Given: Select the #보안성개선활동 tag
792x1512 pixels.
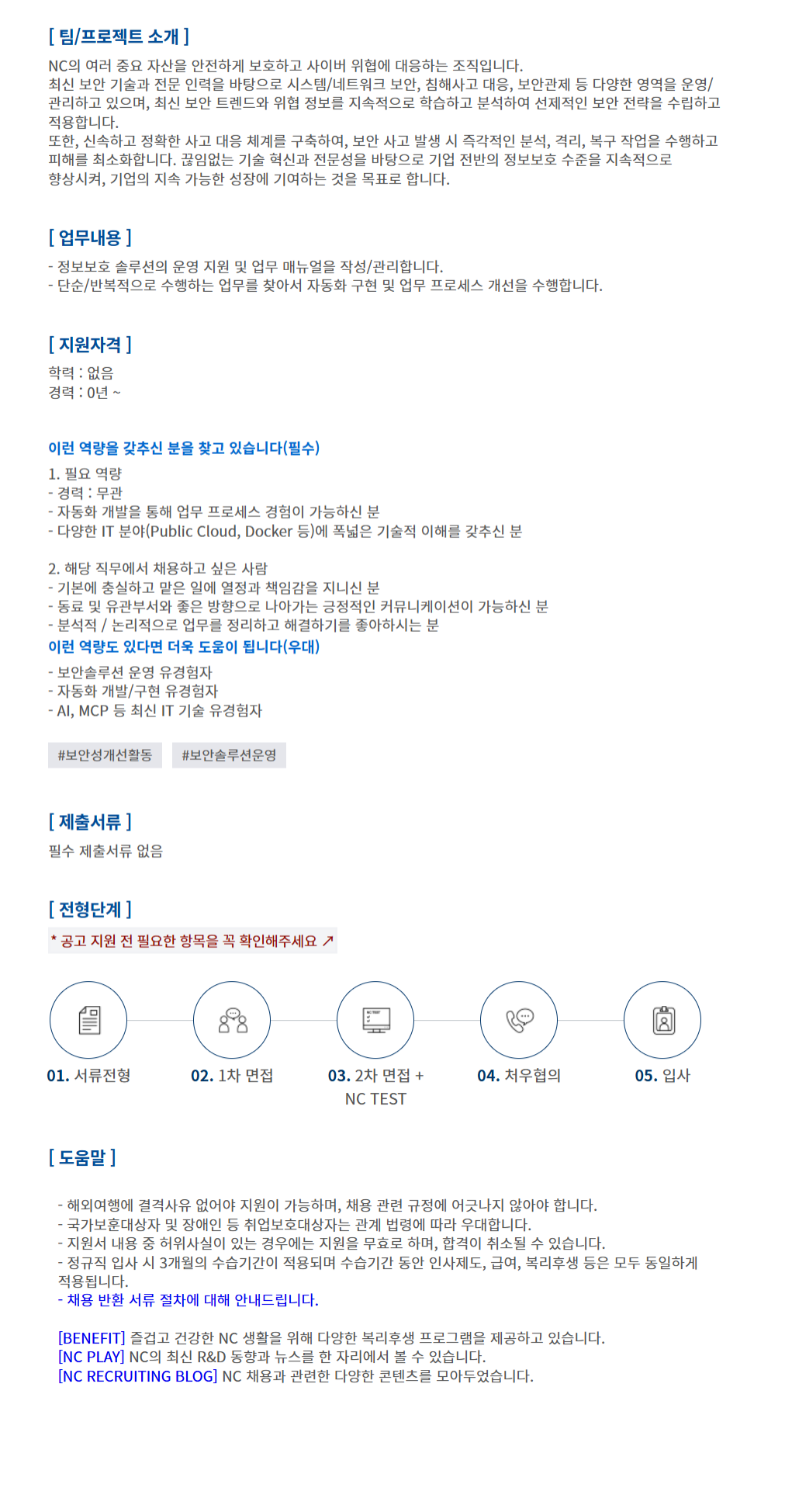Looking at the screenshot, I should click(105, 754).
